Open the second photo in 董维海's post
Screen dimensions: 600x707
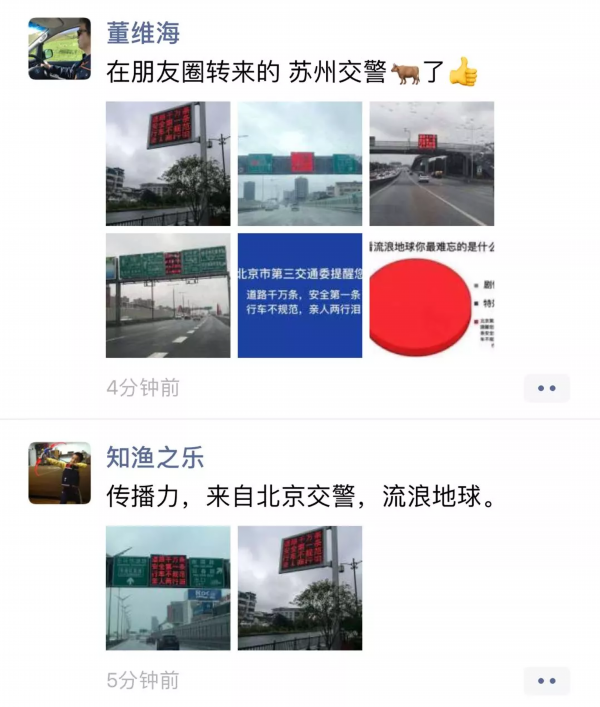click(299, 163)
